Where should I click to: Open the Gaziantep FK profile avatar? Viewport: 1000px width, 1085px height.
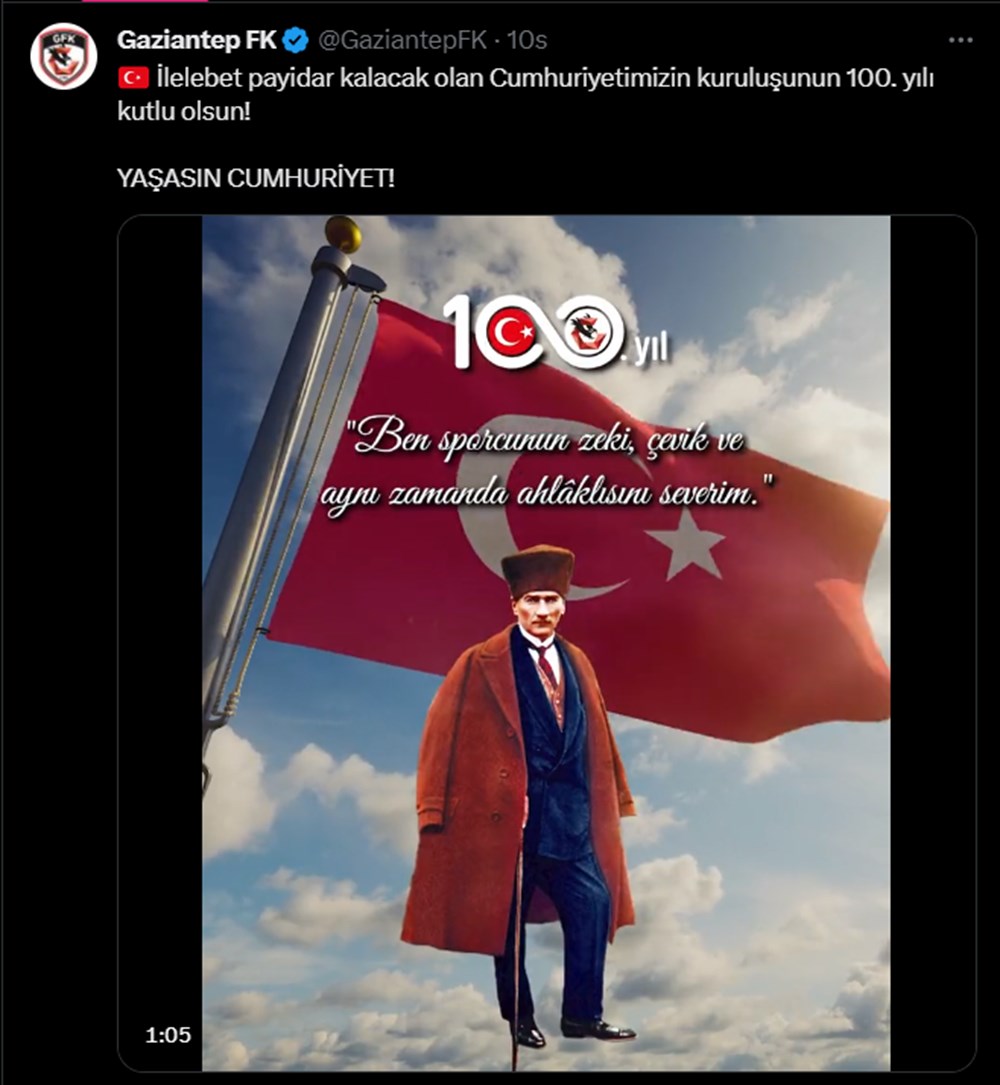click(63, 56)
